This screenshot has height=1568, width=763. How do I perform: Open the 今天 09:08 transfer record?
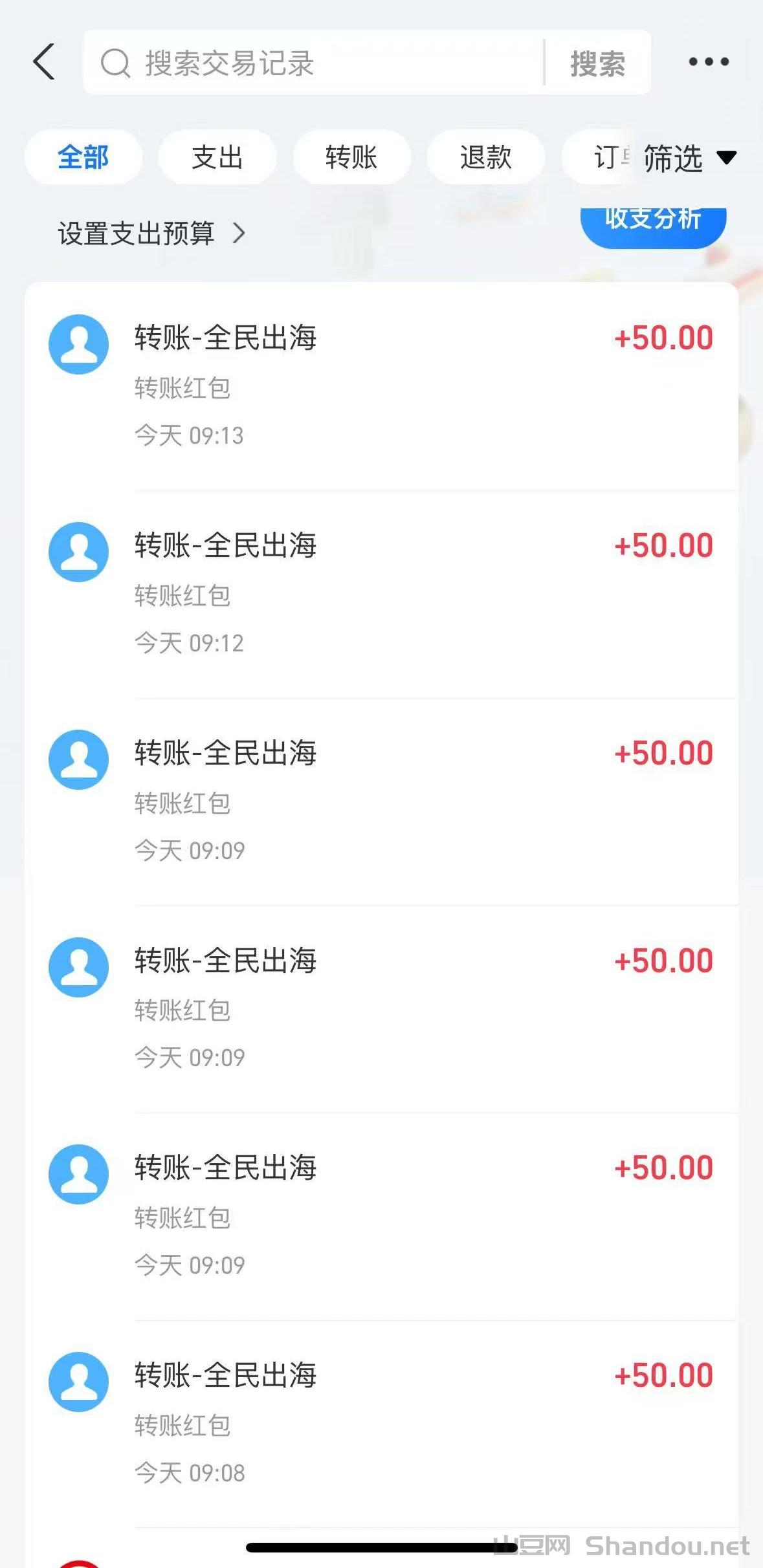coord(382,1423)
